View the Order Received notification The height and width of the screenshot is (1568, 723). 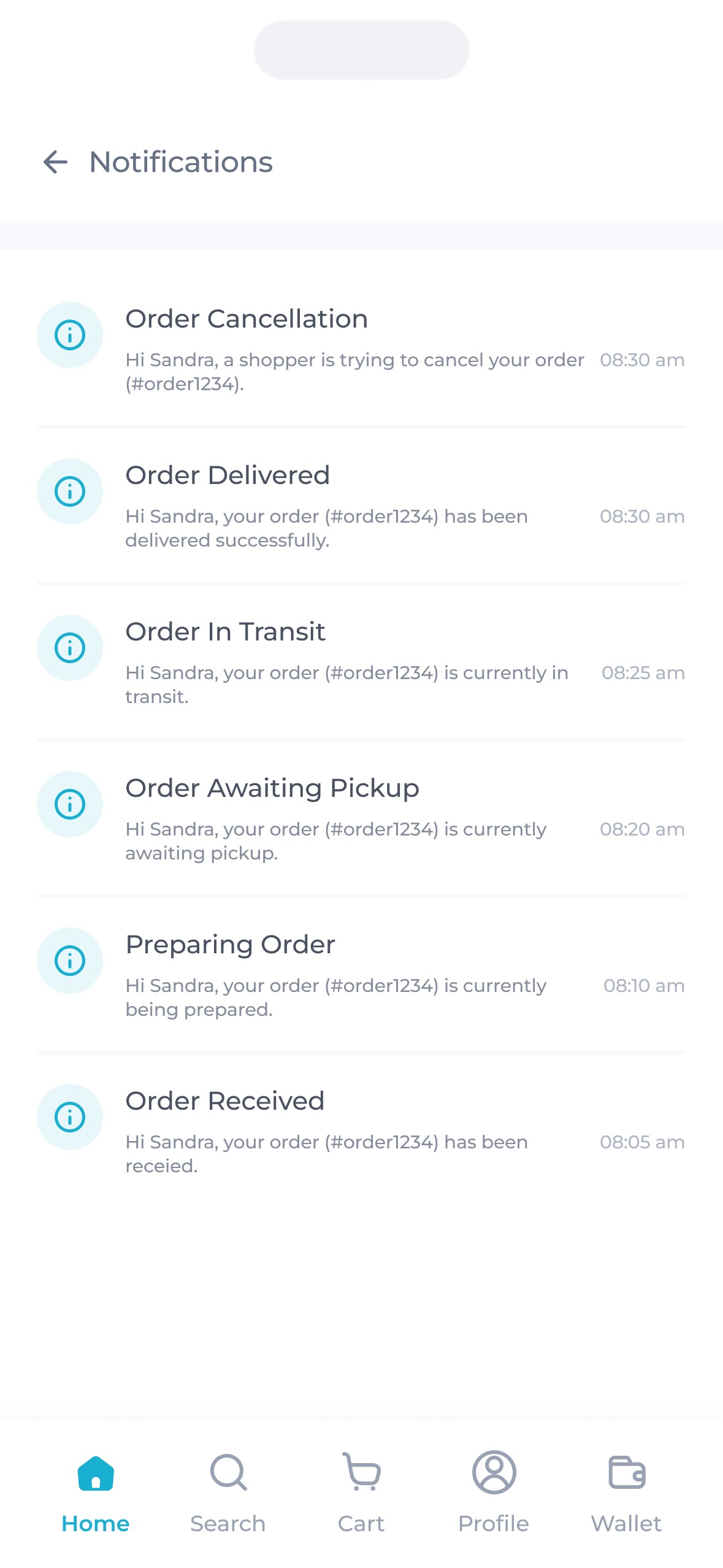click(x=361, y=1131)
